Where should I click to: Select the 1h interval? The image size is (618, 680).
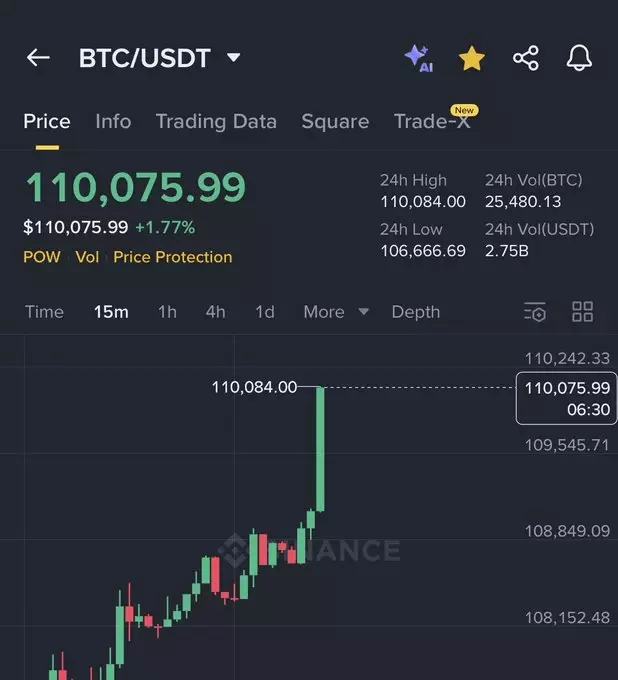[167, 312]
